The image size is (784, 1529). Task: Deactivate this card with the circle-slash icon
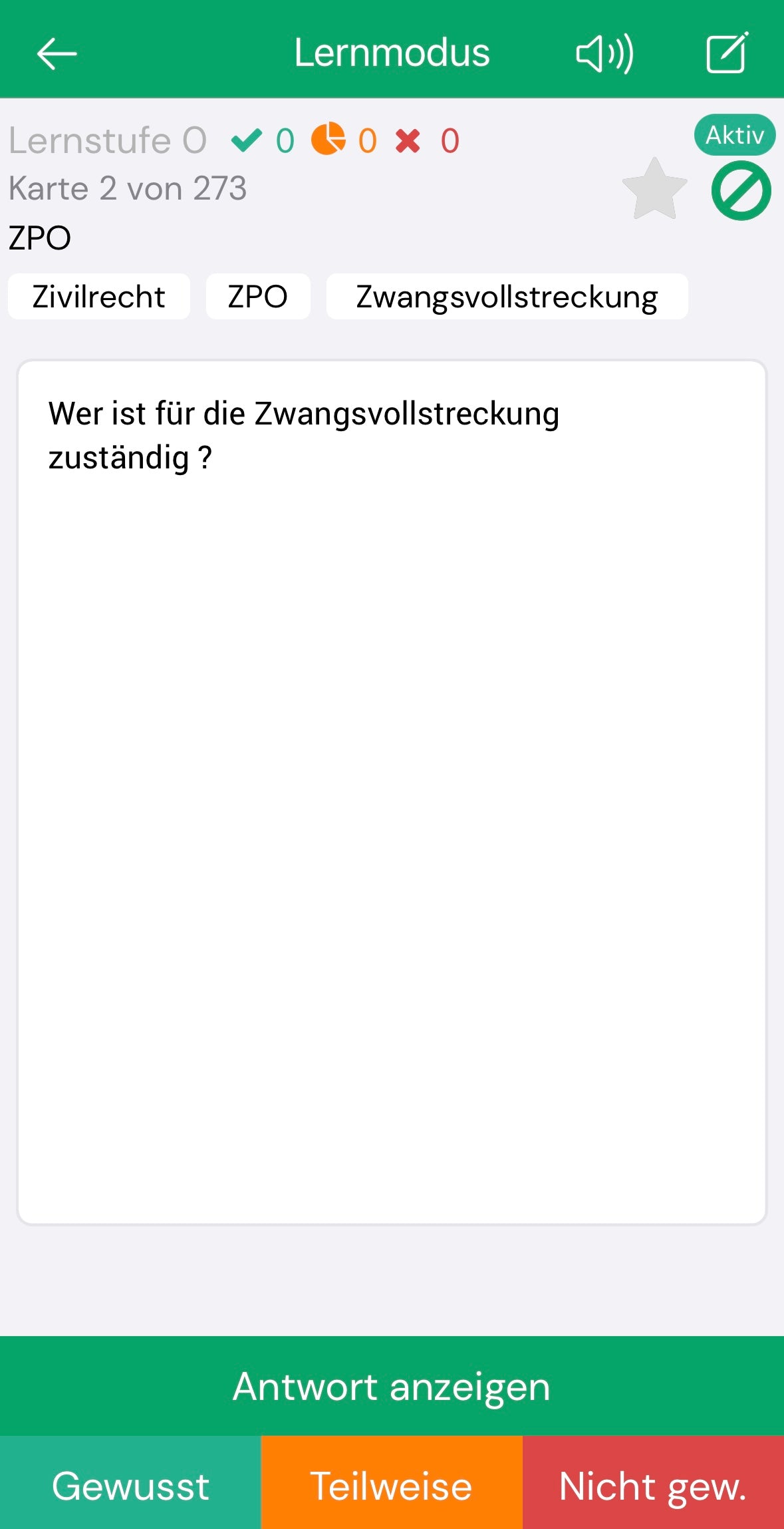[741, 190]
